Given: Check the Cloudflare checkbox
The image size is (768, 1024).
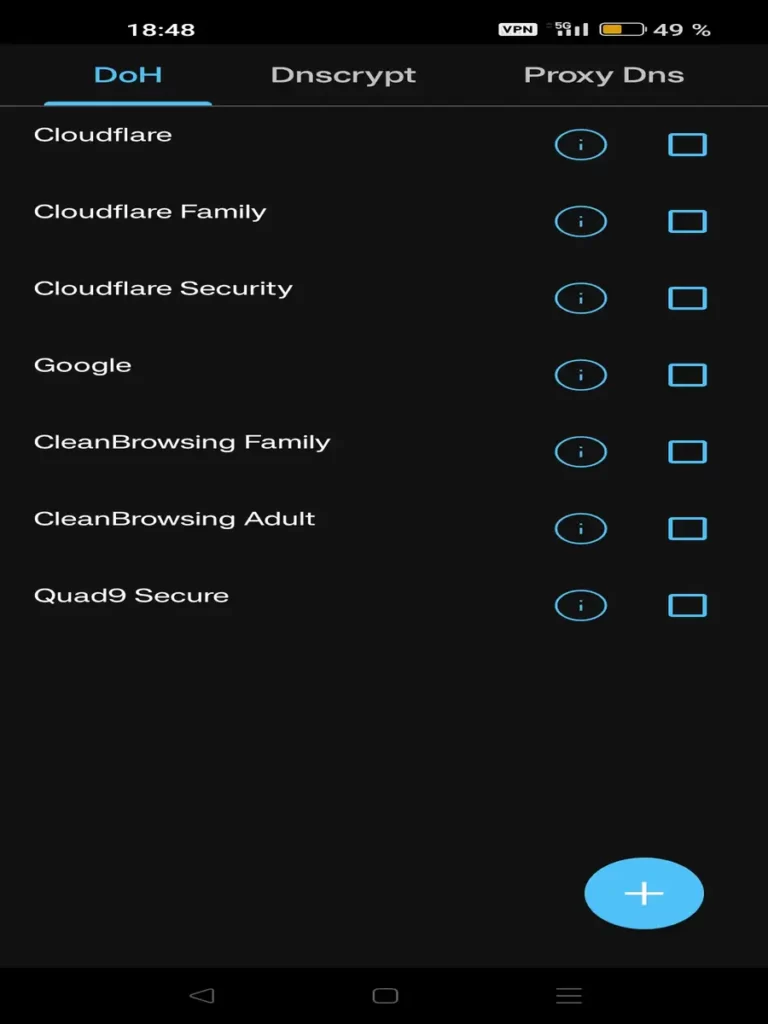Looking at the screenshot, I should coord(687,145).
